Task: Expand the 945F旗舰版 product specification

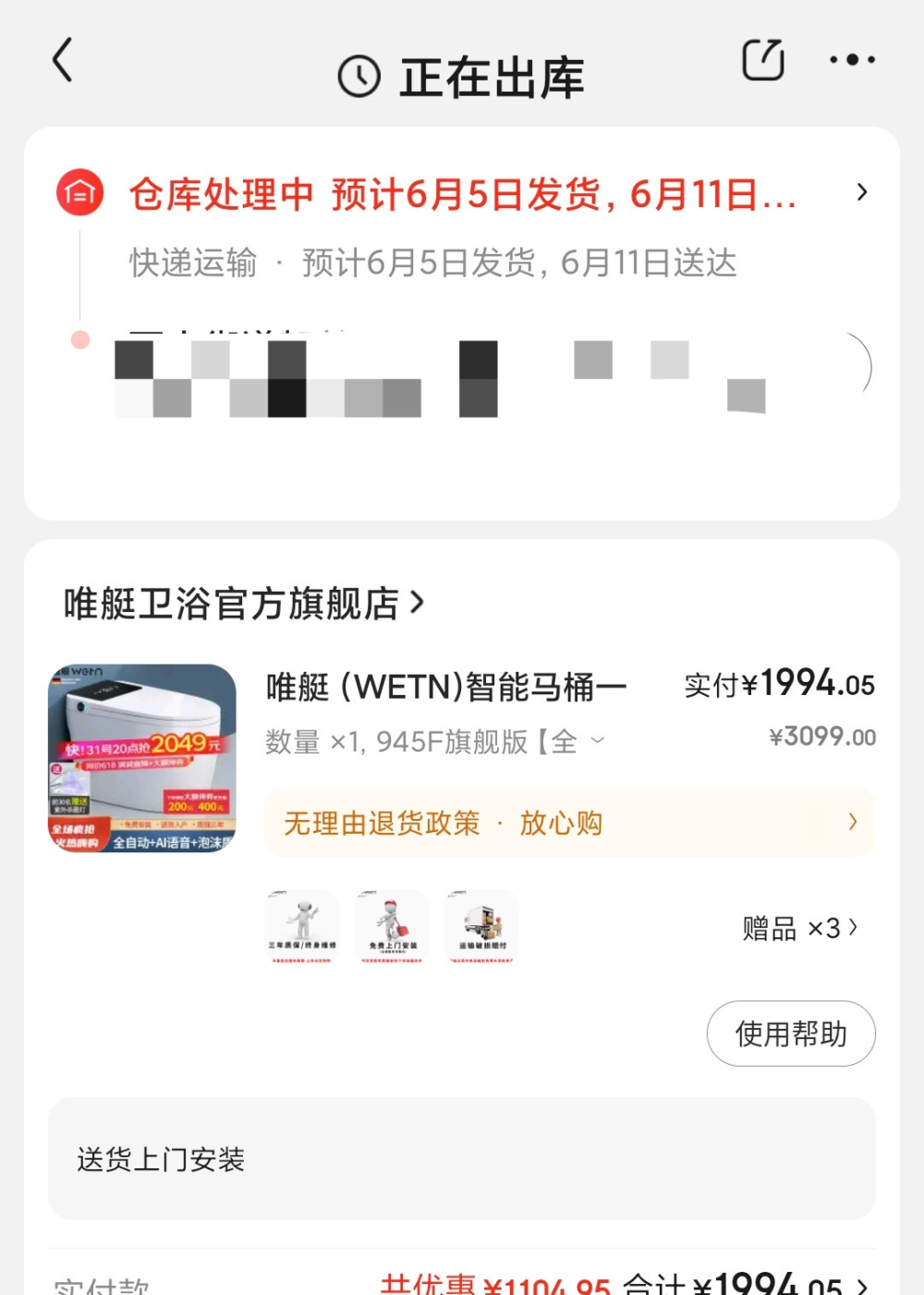Action: [598, 740]
